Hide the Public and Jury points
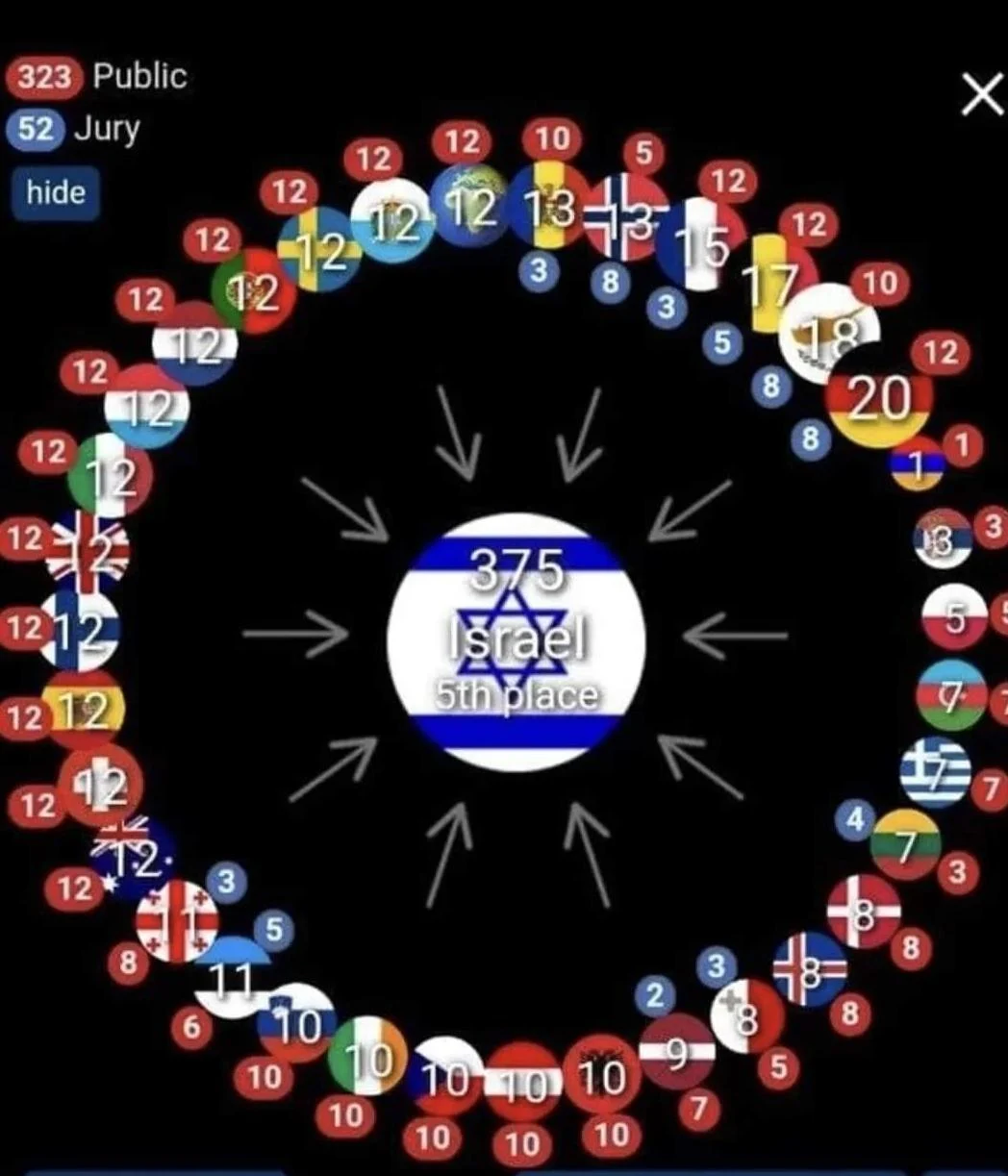Image resolution: width=1008 pixels, height=1176 pixels. click(56, 192)
